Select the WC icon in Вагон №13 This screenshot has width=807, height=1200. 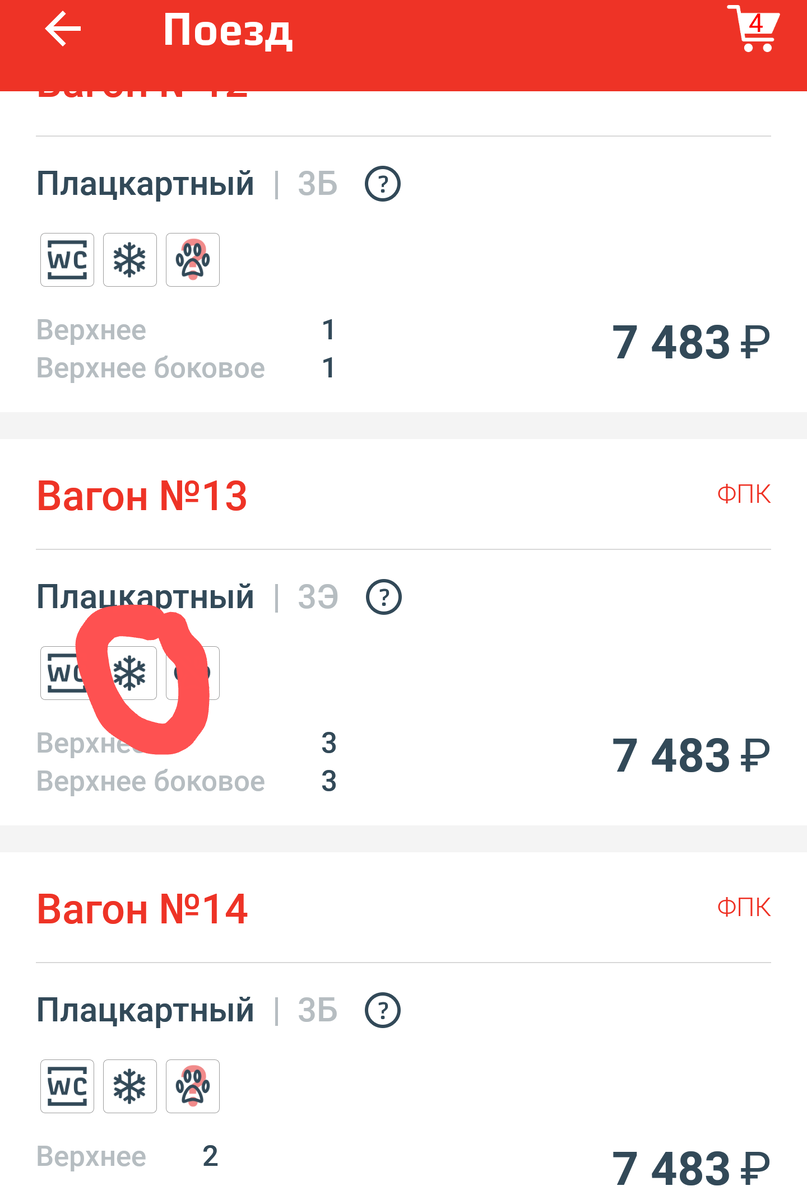point(67,673)
